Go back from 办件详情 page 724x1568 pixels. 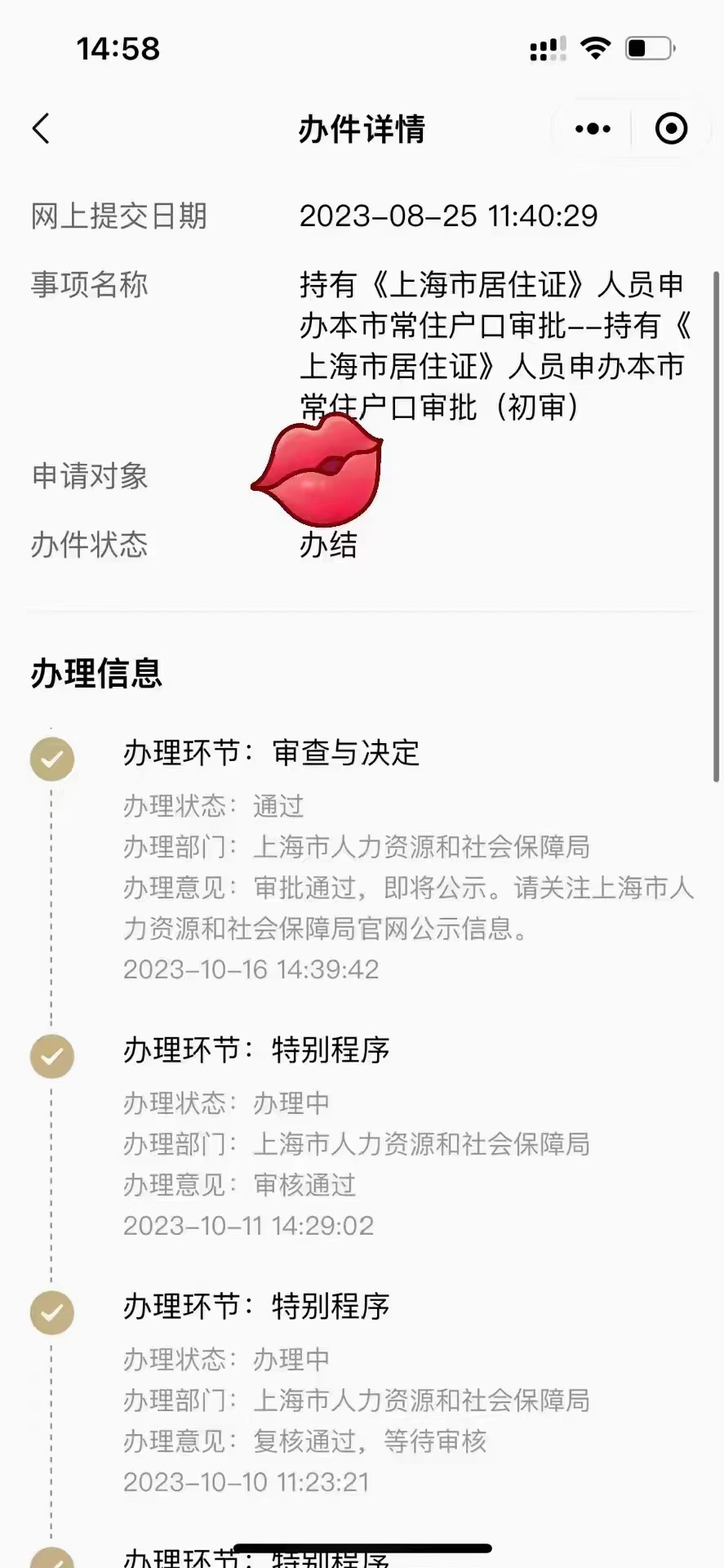(42, 129)
